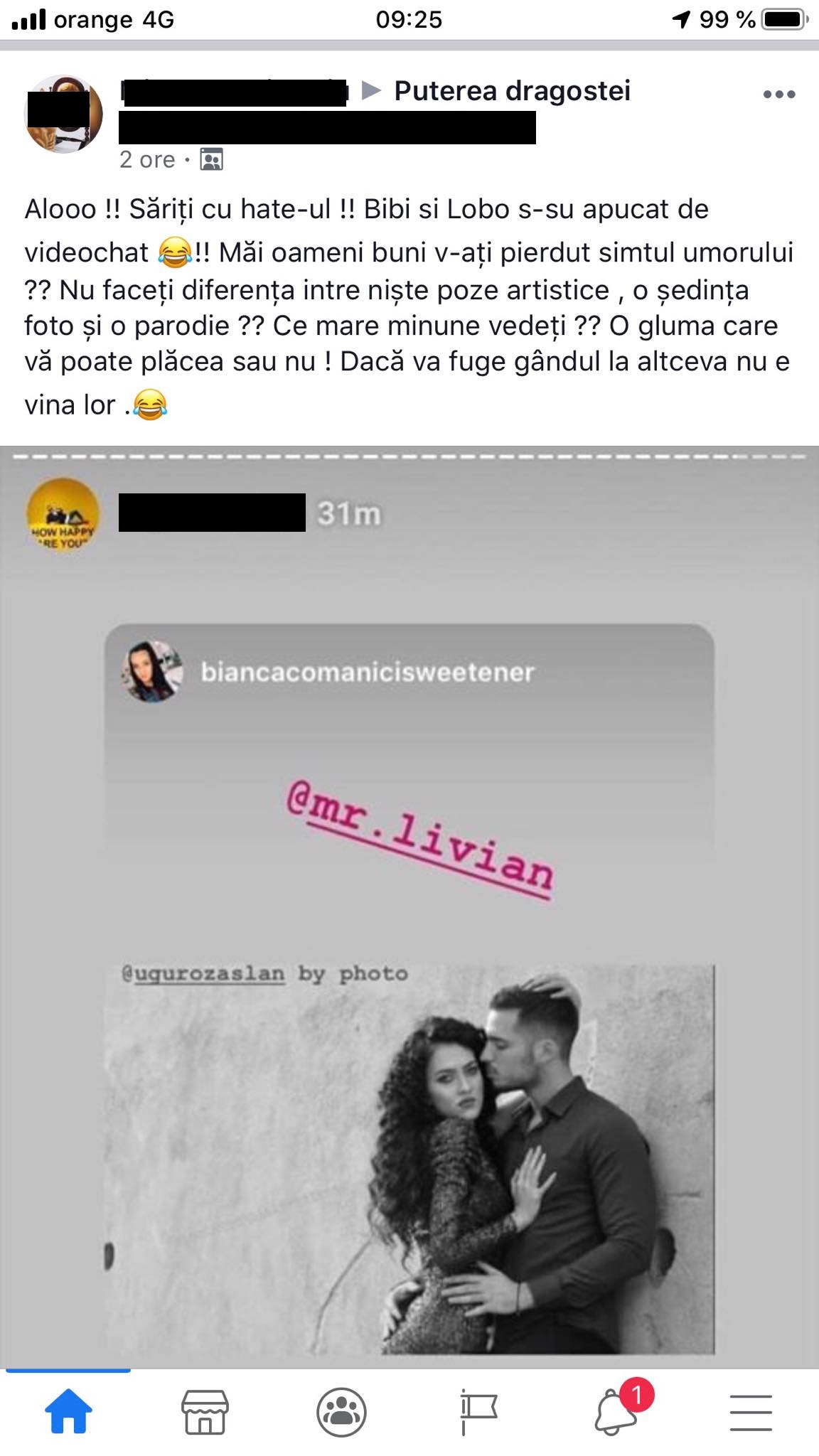Image resolution: width=819 pixels, height=1456 pixels.
Task: Switch to the Groups tab
Action: 341,1411
